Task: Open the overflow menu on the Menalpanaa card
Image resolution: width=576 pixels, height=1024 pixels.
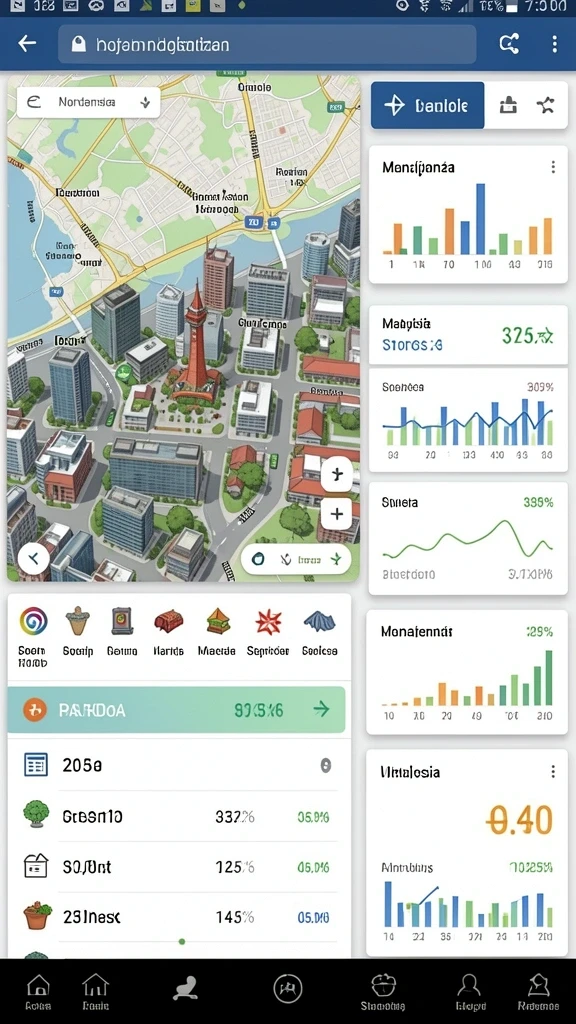Action: (553, 167)
